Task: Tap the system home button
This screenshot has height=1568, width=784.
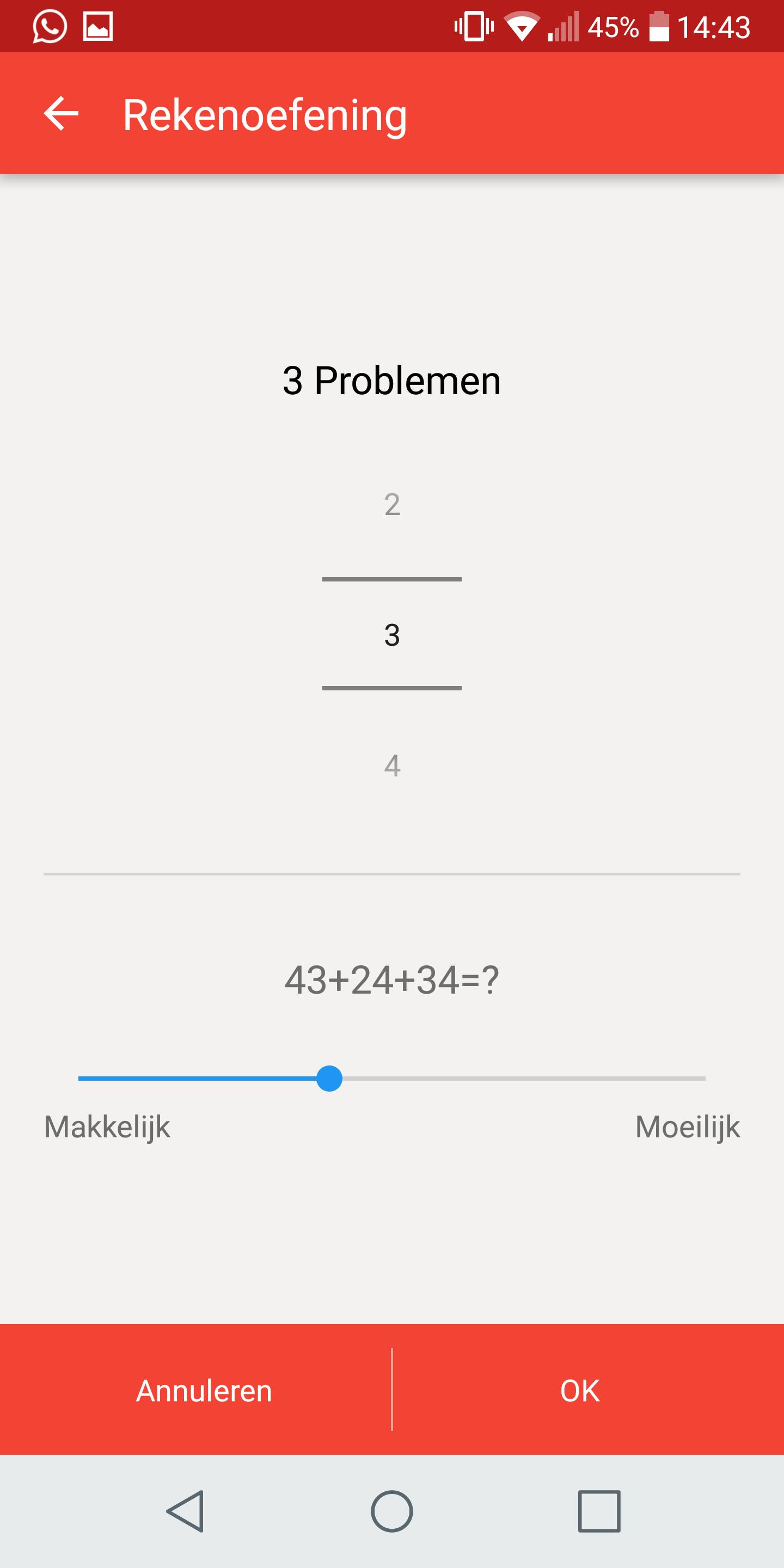Action: 392,1511
